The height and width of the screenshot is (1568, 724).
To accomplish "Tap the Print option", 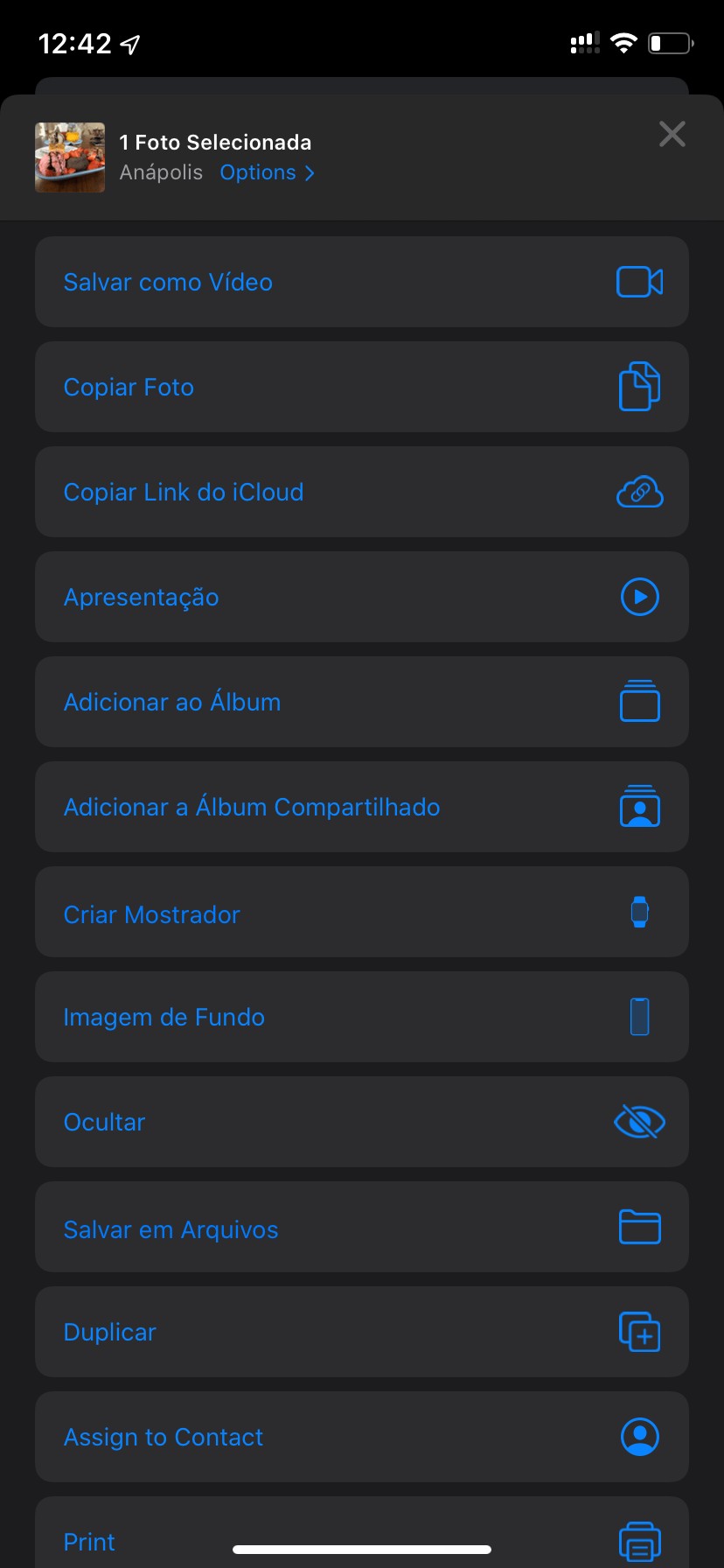I will point(362,1532).
